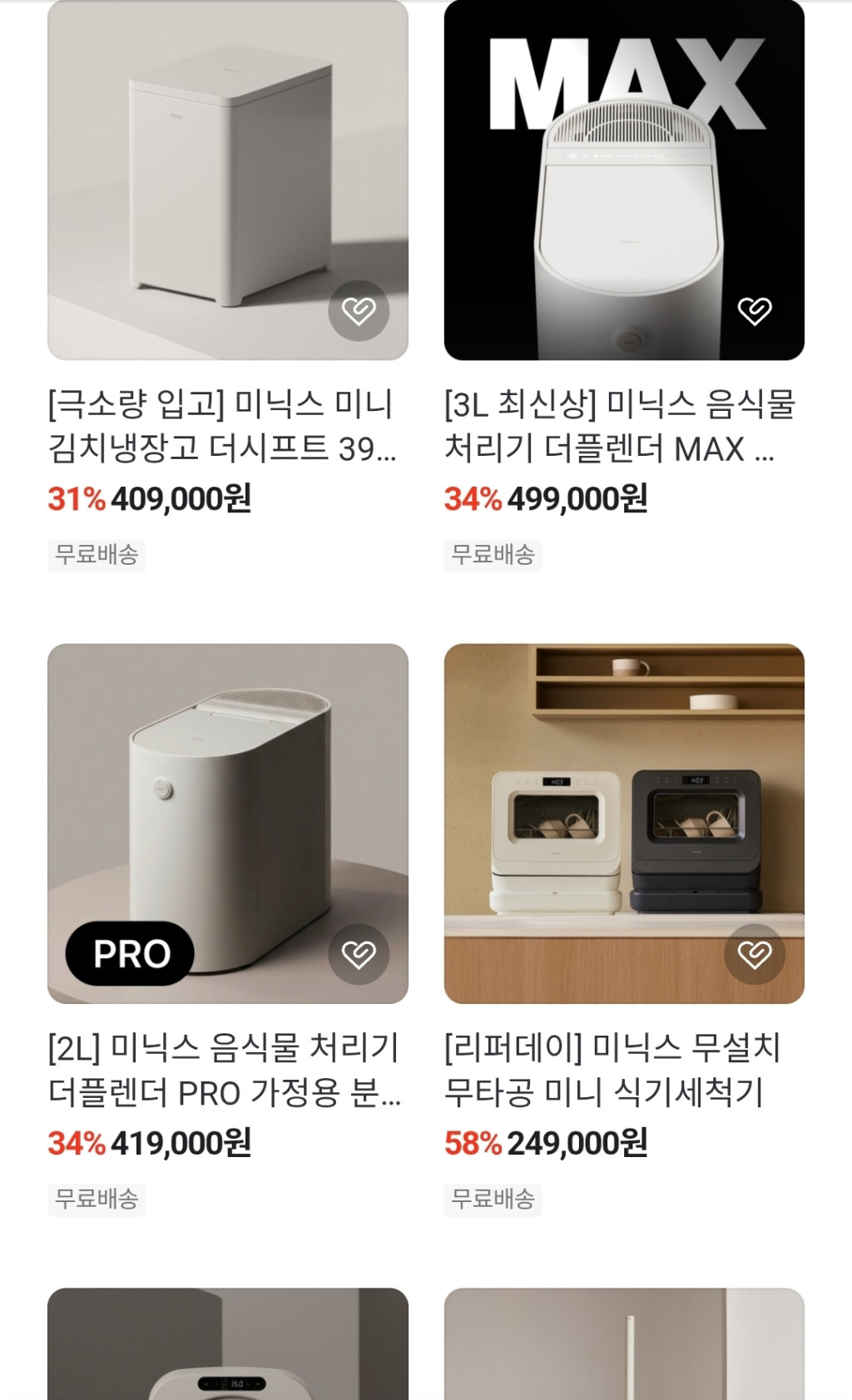Tap the heart on 더플렌더 PRO
This screenshot has width=852, height=1400.
359,954
